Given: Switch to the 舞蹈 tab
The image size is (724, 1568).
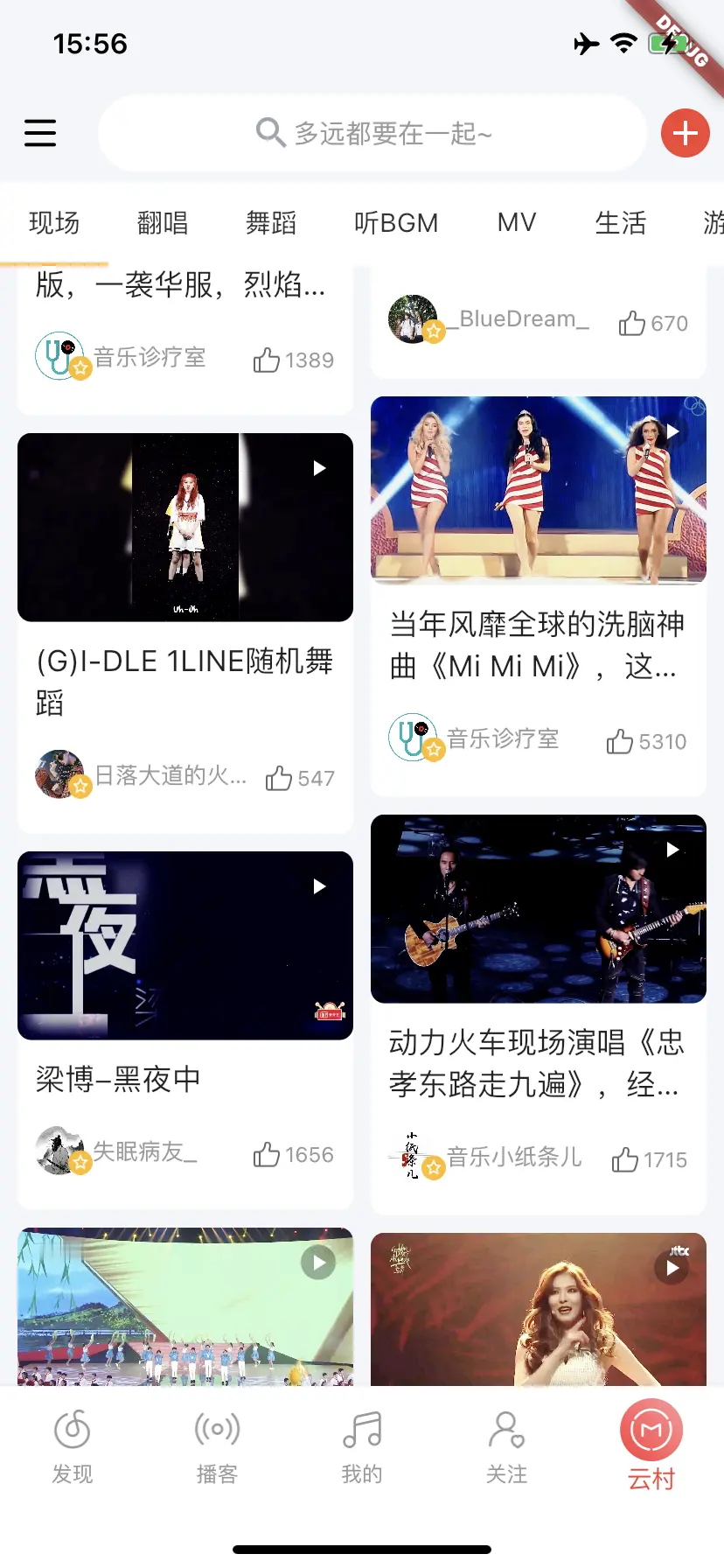Looking at the screenshot, I should (271, 223).
